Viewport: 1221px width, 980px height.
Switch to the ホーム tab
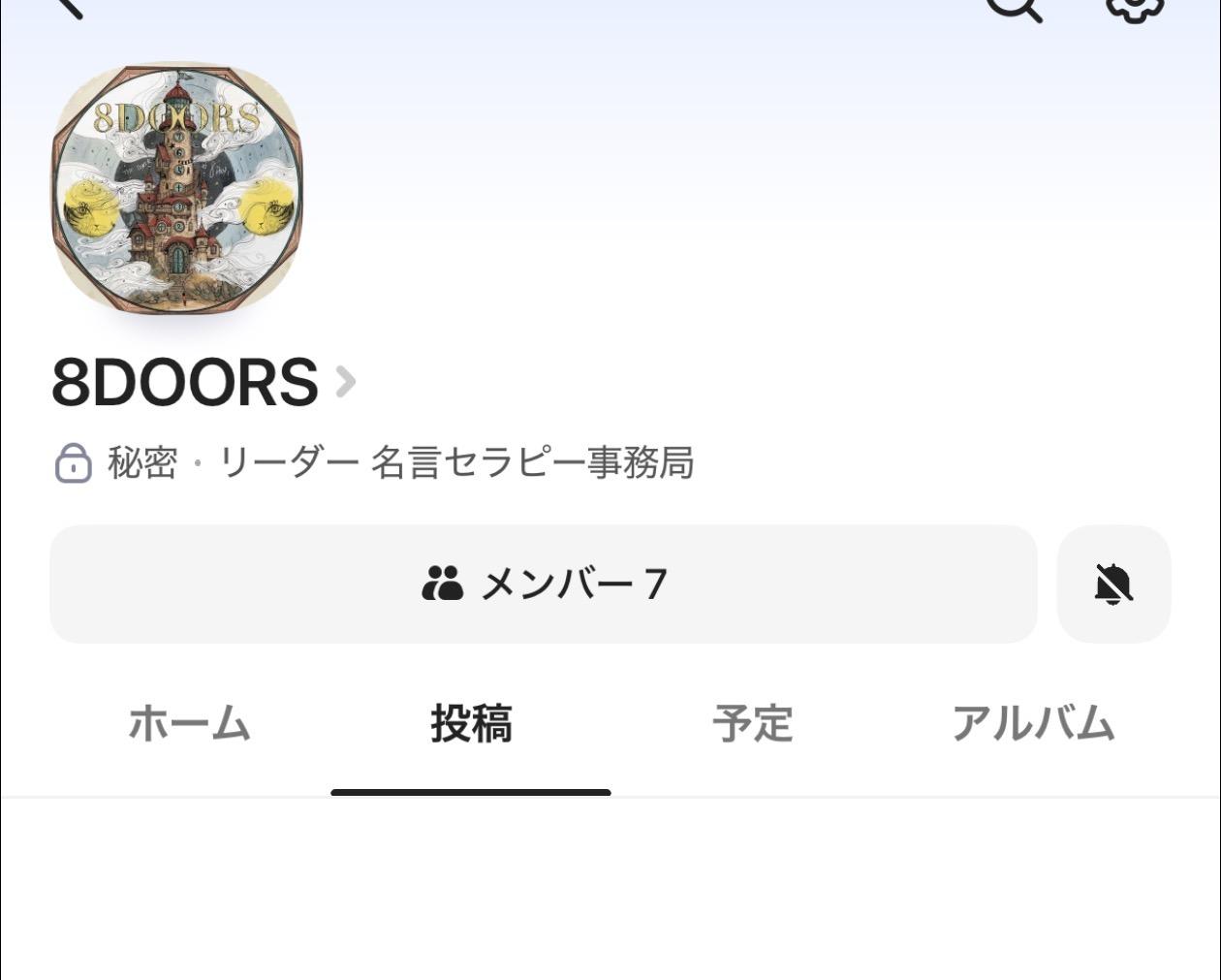click(x=190, y=724)
